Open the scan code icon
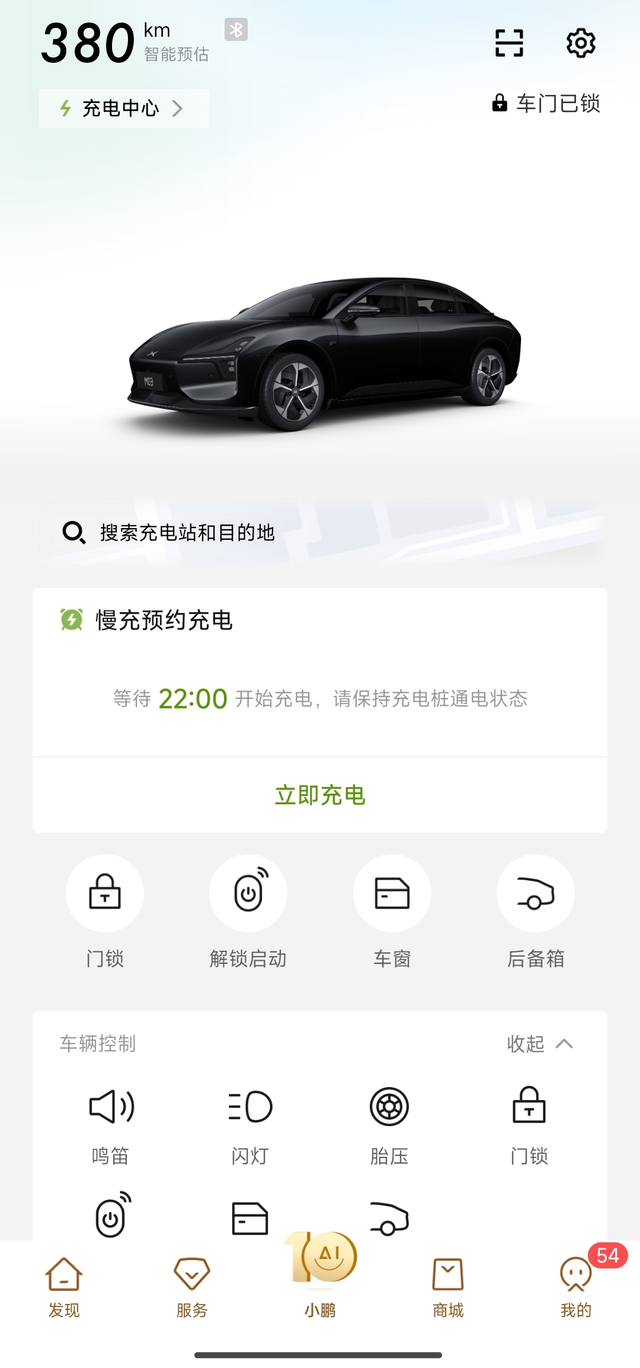 click(x=510, y=43)
